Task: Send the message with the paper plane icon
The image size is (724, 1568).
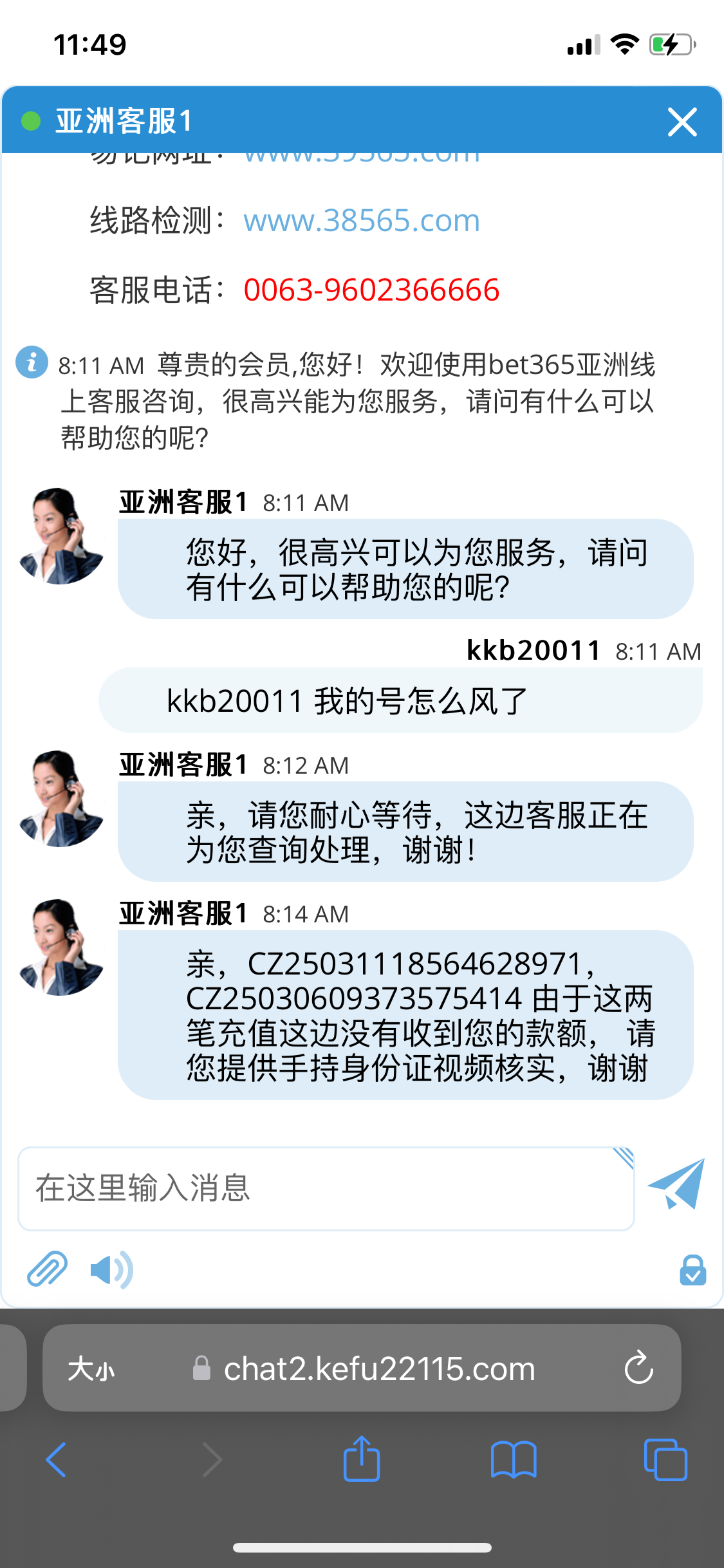Action: pyautogui.click(x=676, y=1184)
